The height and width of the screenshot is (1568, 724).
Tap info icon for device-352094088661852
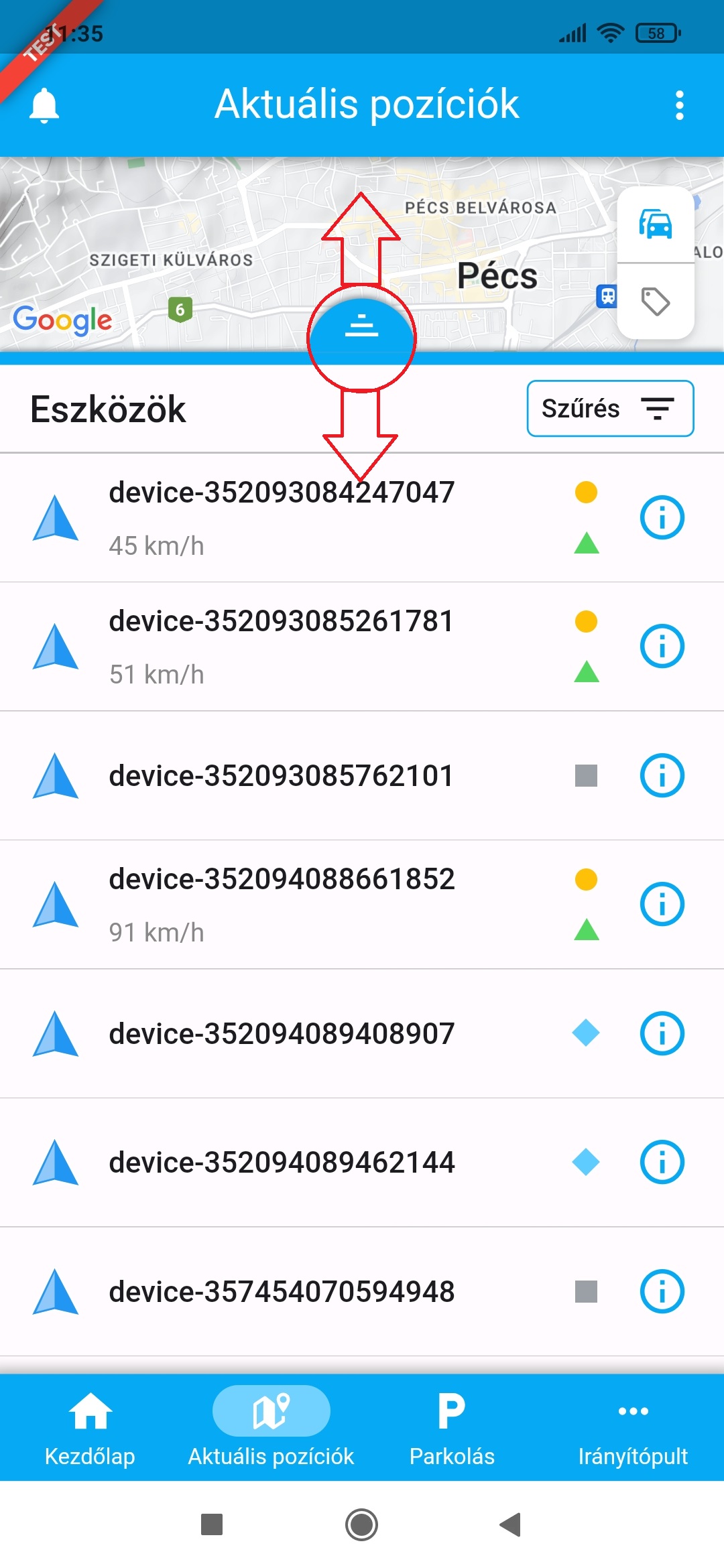(662, 904)
